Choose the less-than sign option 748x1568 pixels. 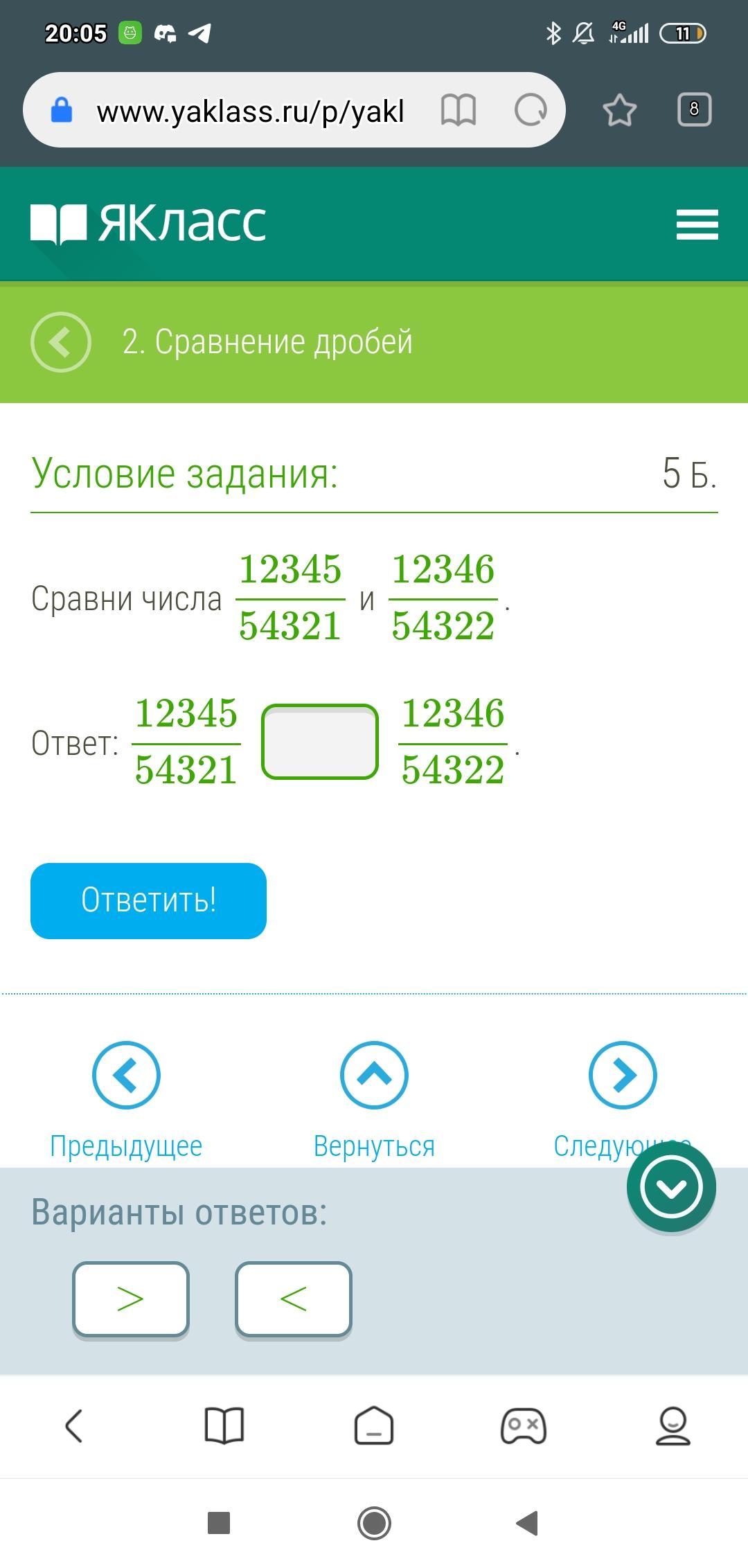point(294,1299)
